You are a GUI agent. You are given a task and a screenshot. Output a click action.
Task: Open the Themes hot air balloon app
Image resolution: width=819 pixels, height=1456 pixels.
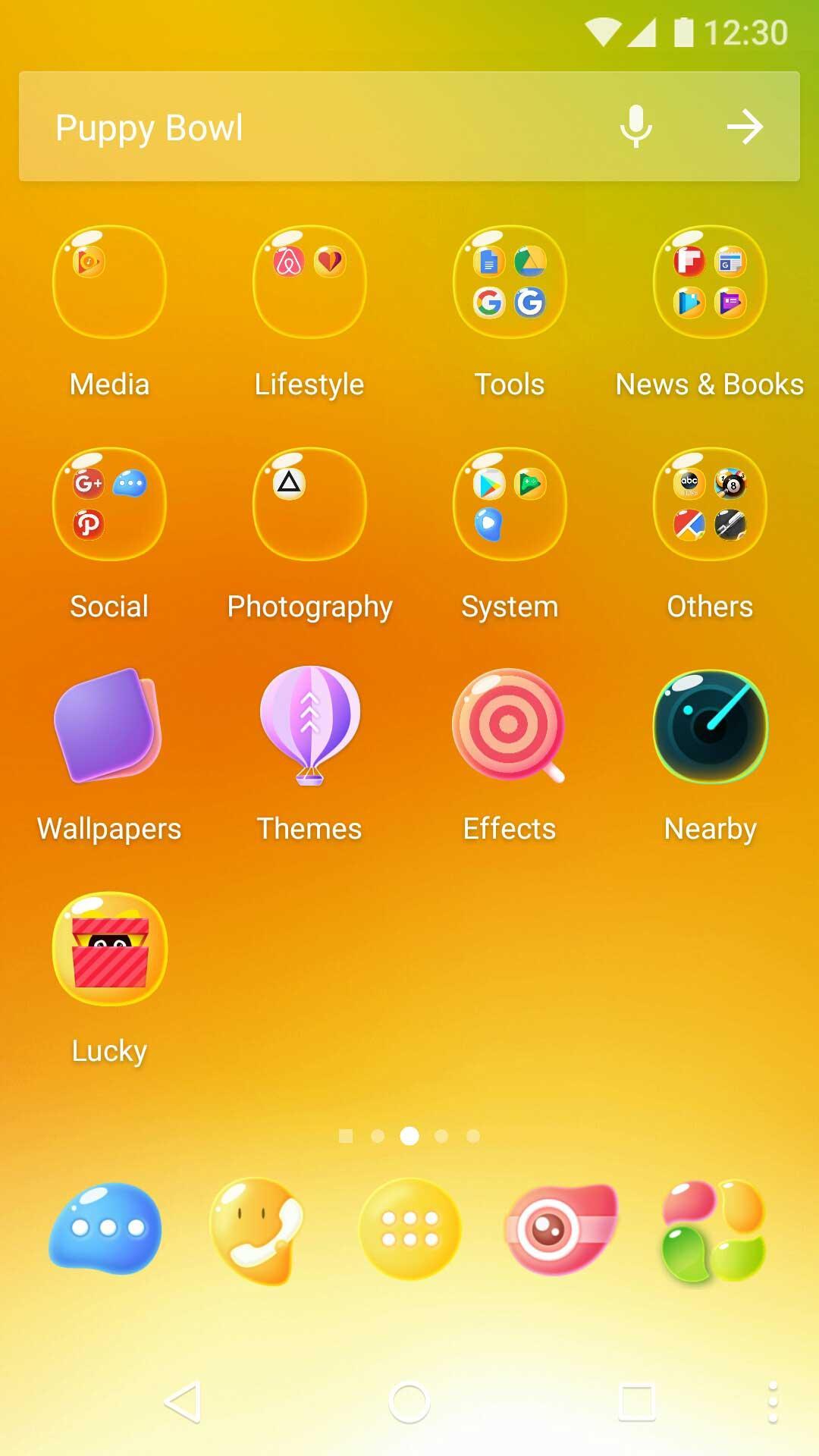tap(309, 726)
